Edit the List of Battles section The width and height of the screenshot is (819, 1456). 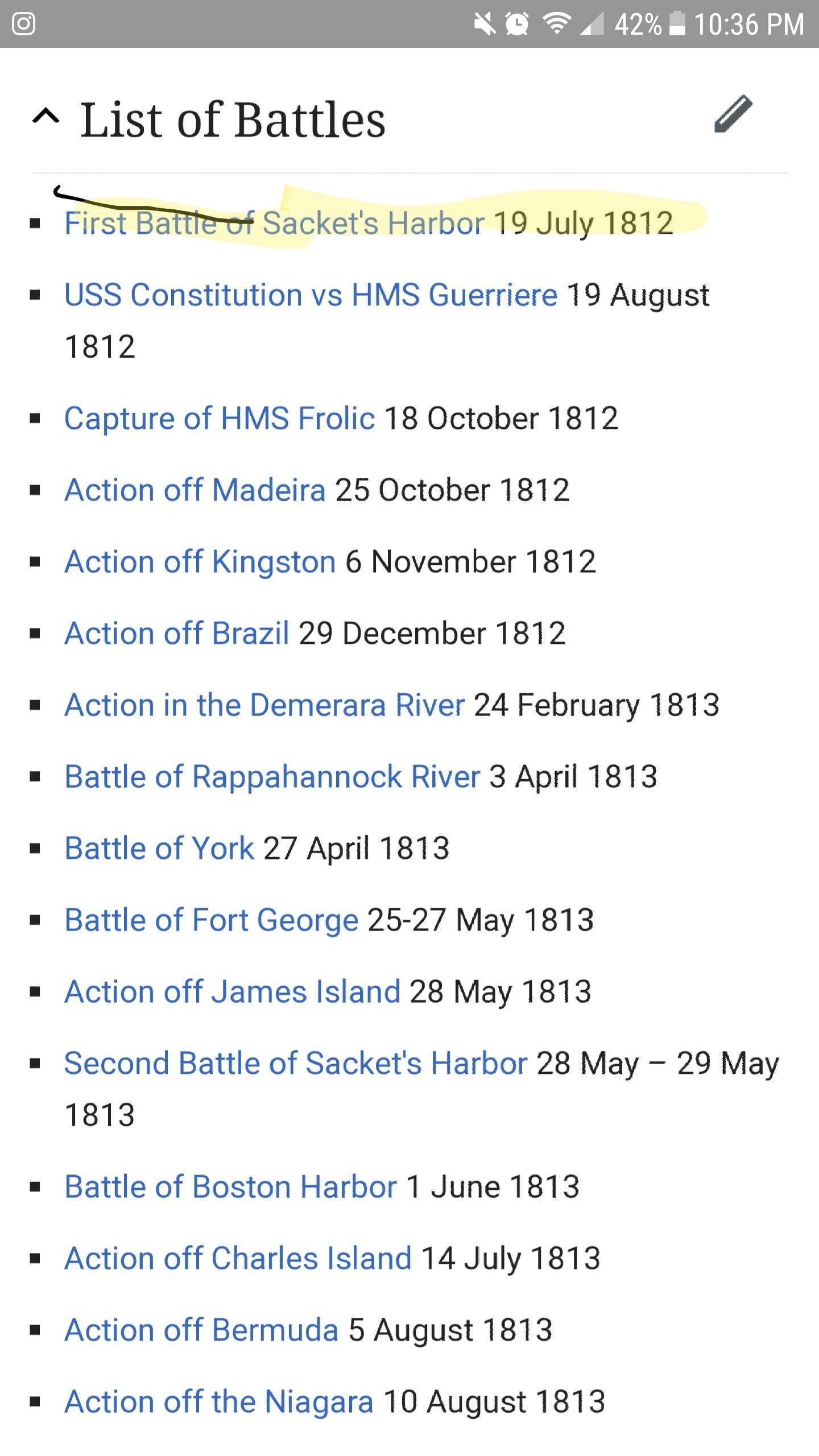pos(733,114)
